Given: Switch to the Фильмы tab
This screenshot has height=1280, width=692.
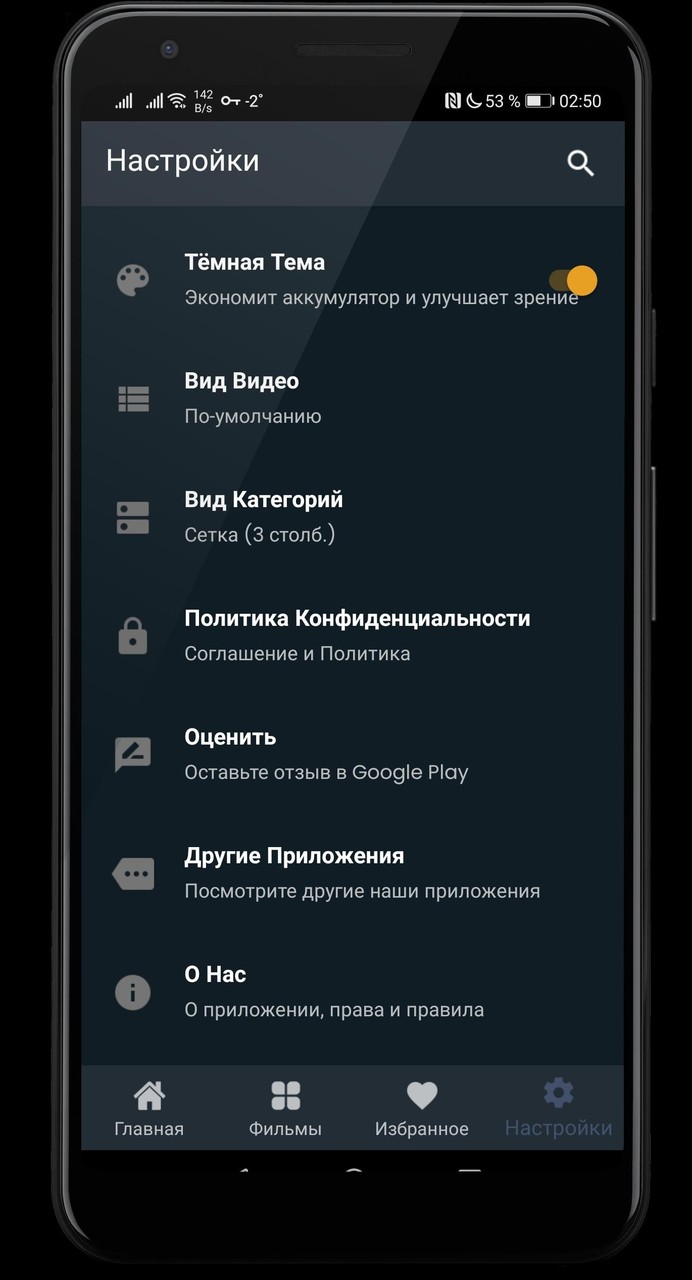Looking at the screenshot, I should 285,1108.
